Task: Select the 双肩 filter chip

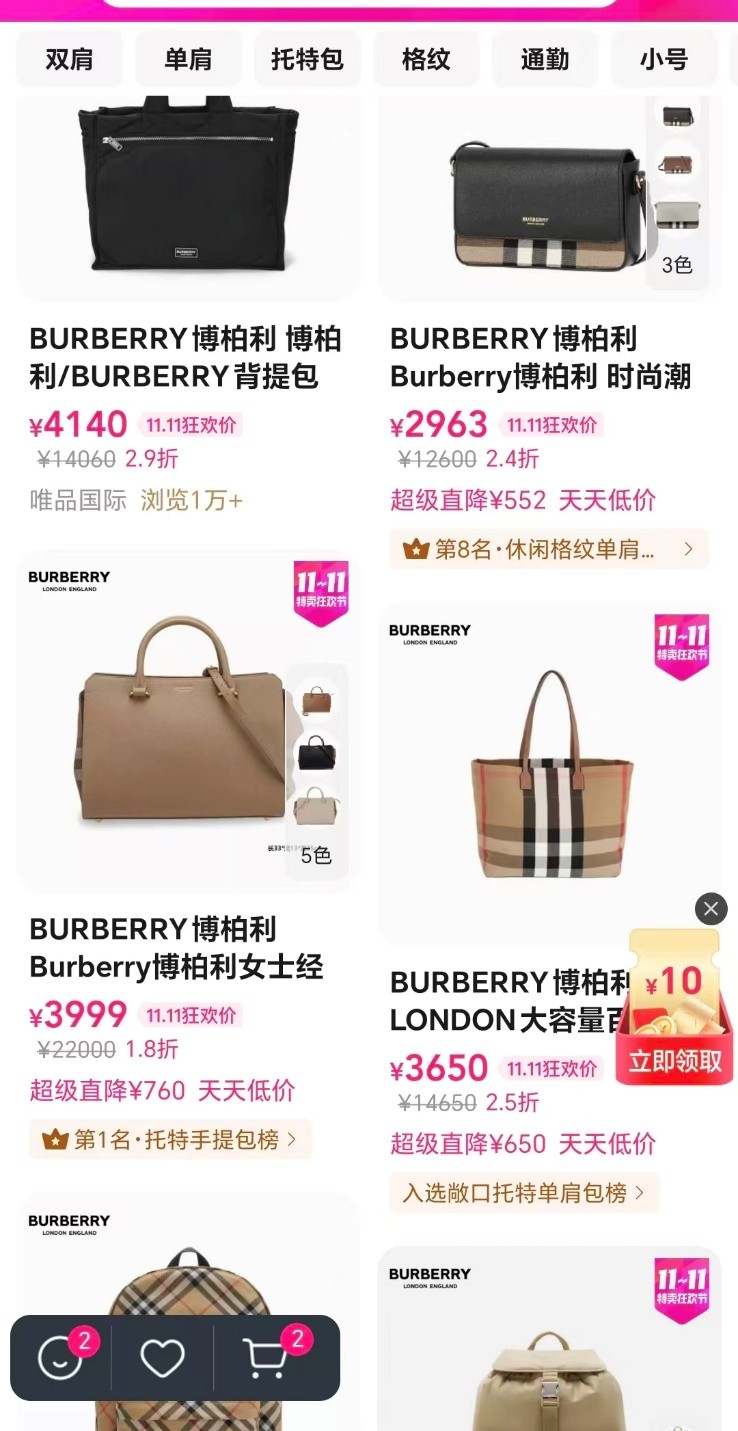Action: 69,60
